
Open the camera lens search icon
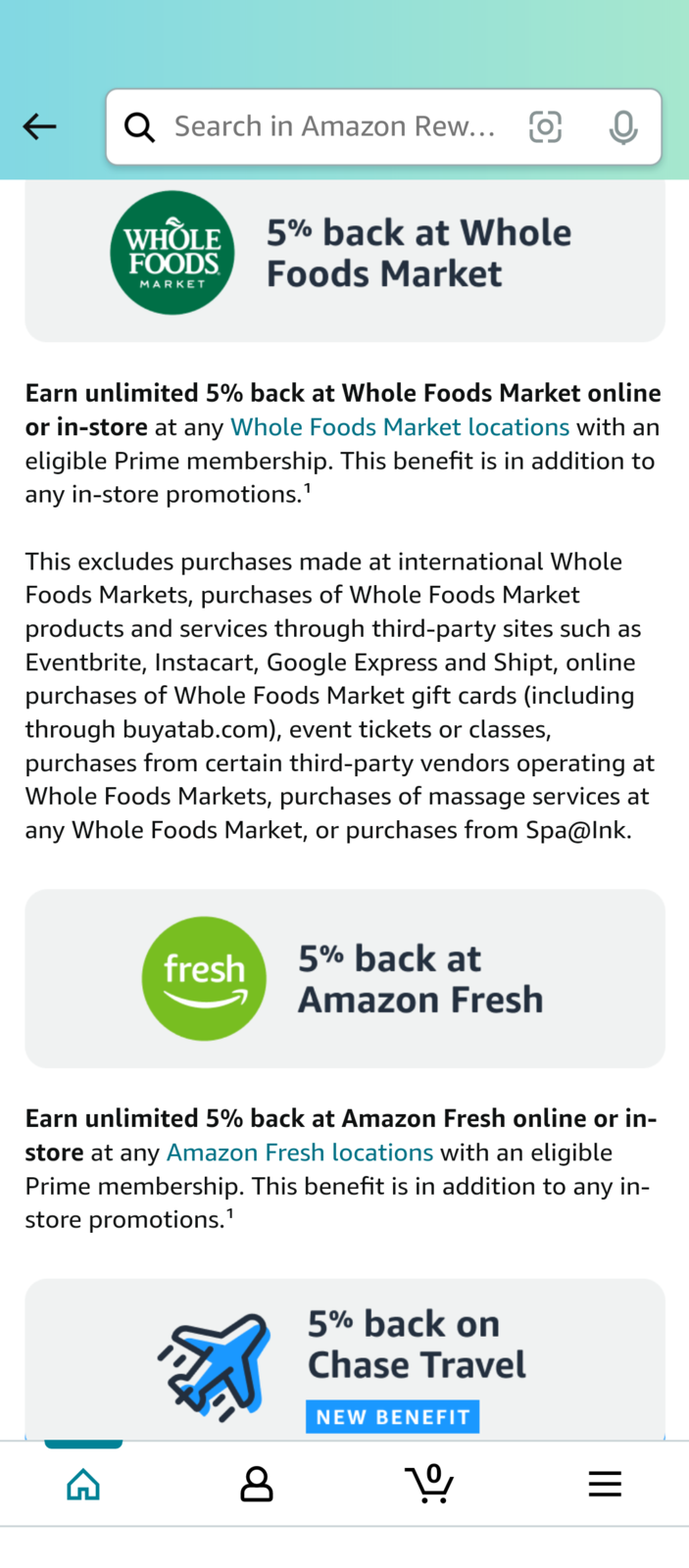[545, 126]
